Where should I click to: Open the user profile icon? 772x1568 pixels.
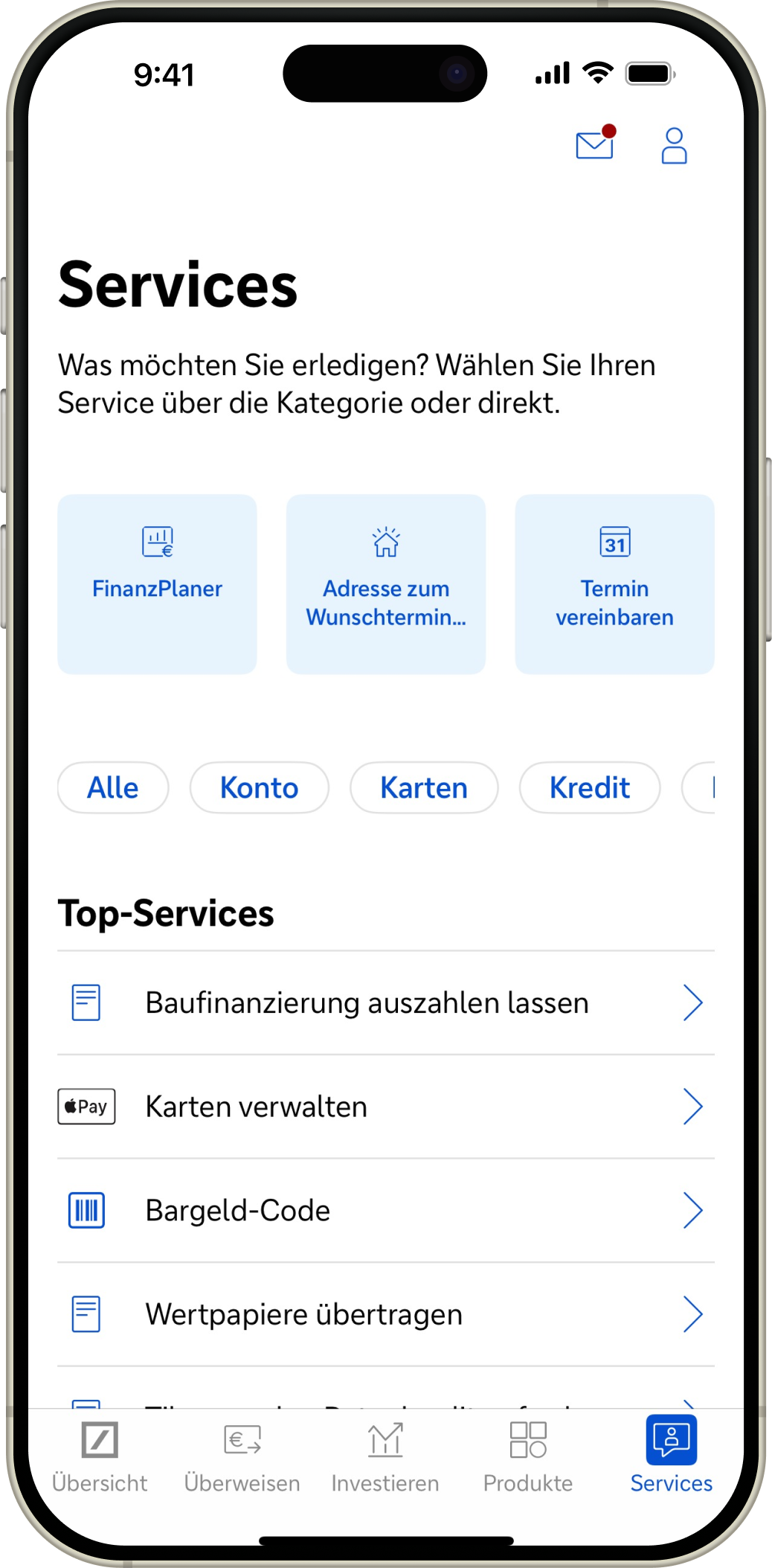tap(674, 145)
